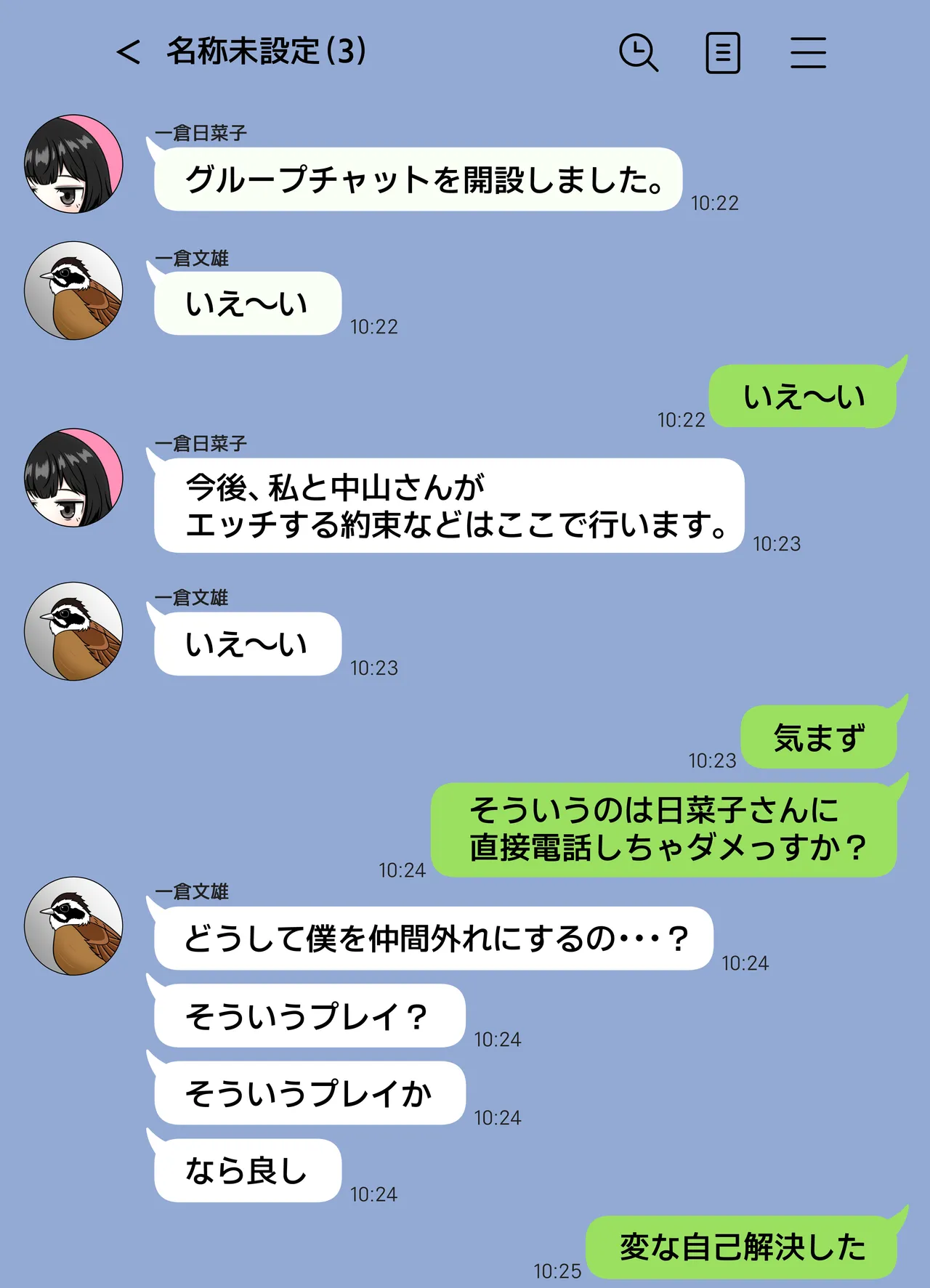This screenshot has width=930, height=1288.
Task: Open the chat search history icon
Action: coord(639,52)
